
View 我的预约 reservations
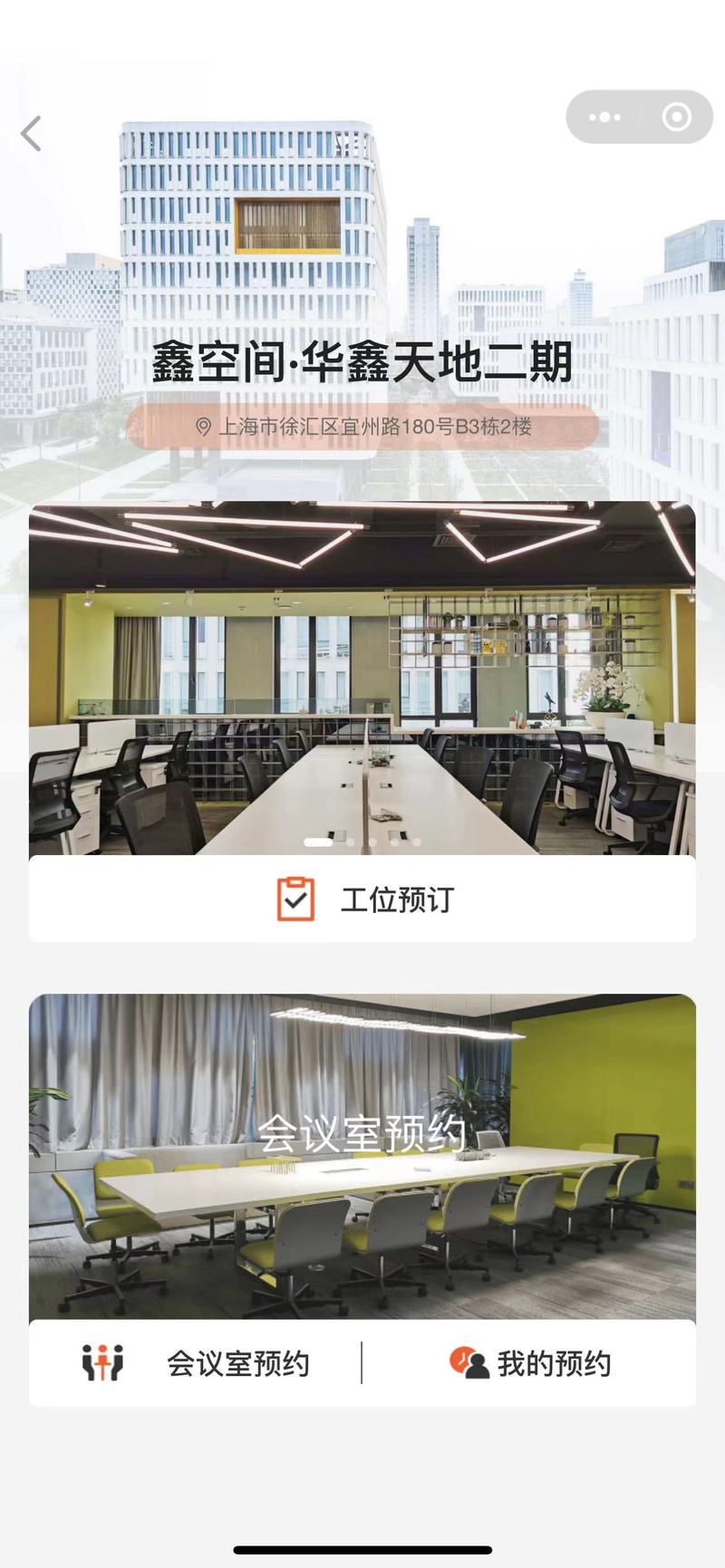point(530,1363)
